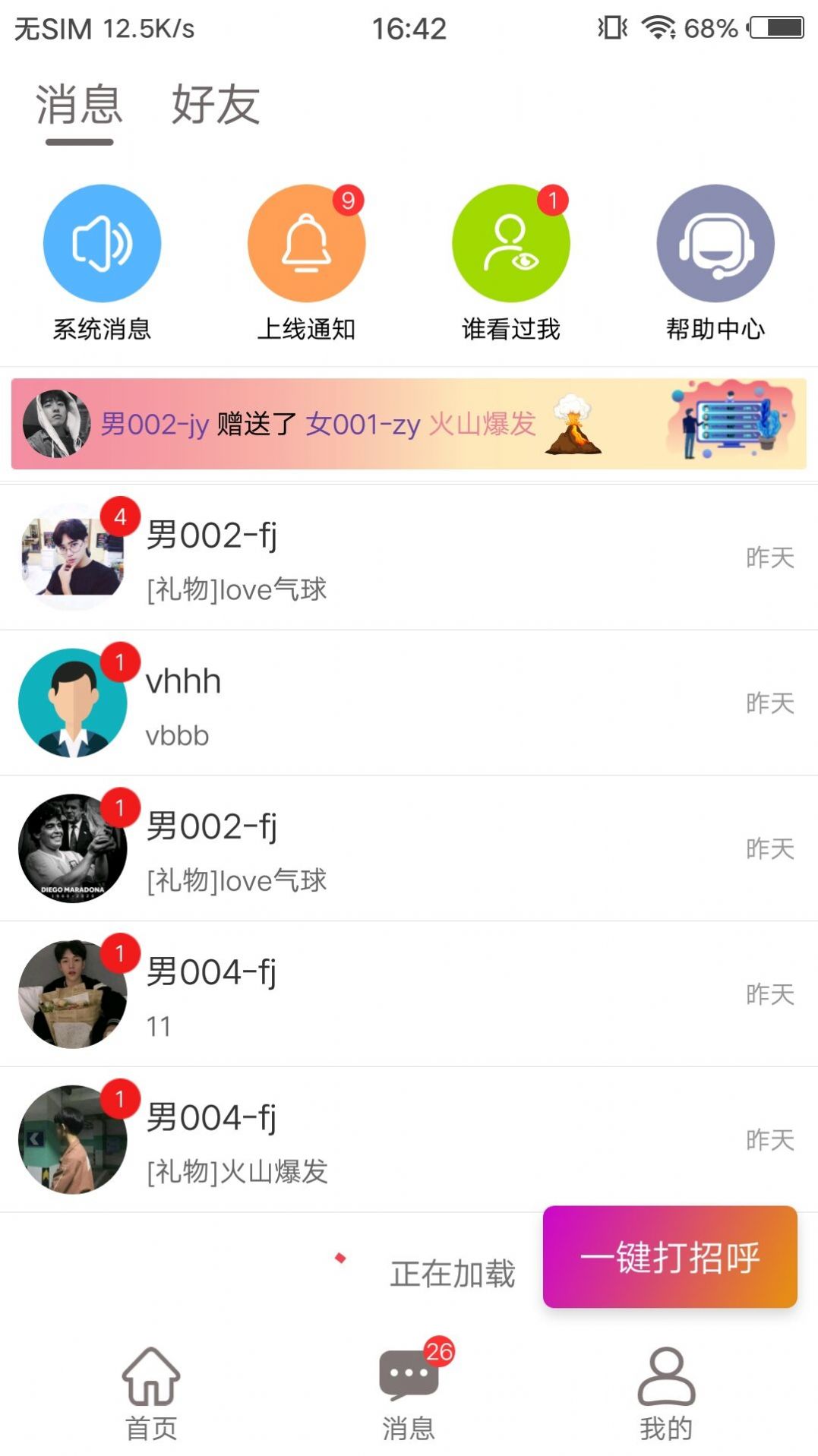Stay on the 消息 messages tab
Screen dimensions: 818x1456
(78, 105)
